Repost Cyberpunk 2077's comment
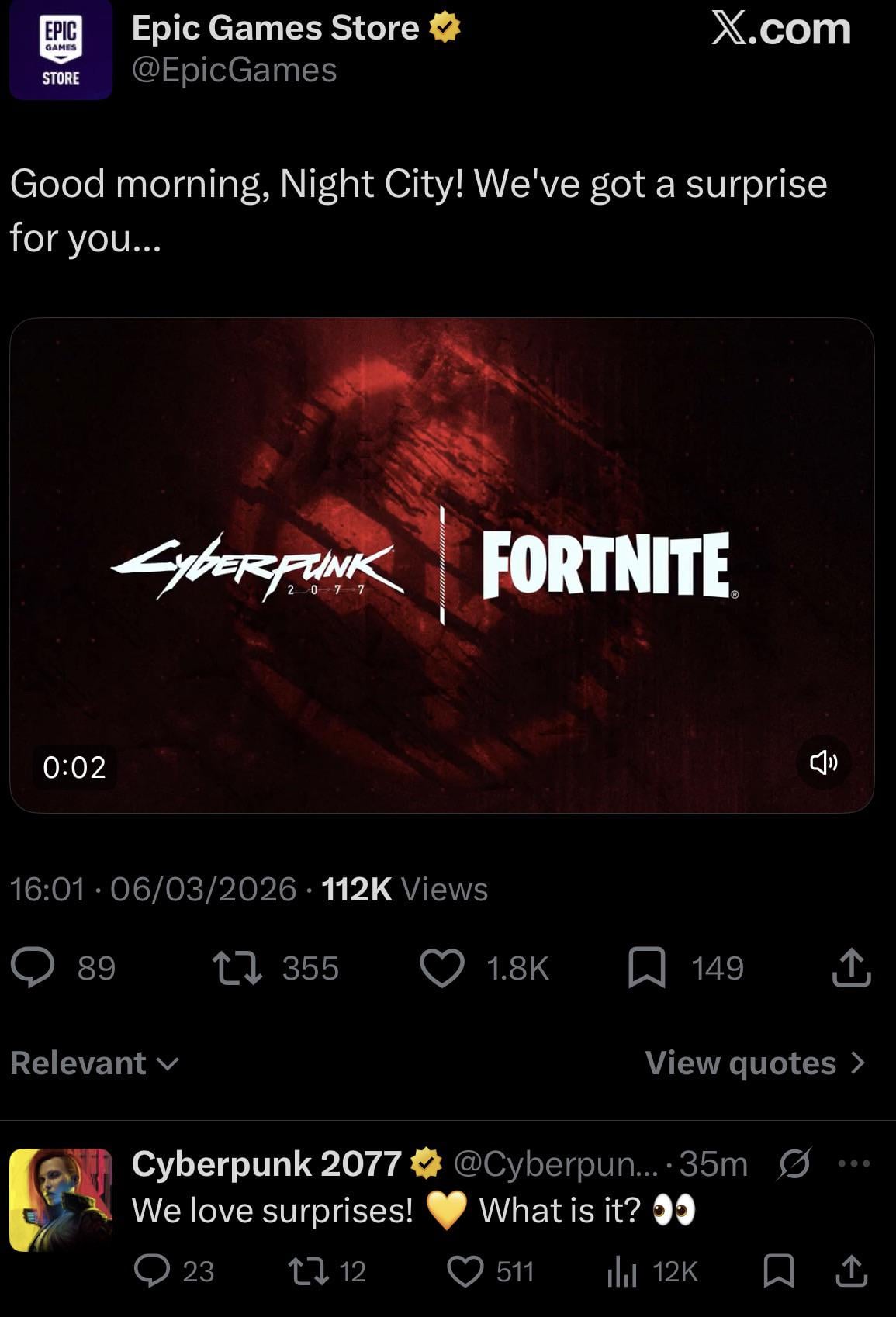This screenshot has height=1317, width=896. pyautogui.click(x=308, y=1271)
